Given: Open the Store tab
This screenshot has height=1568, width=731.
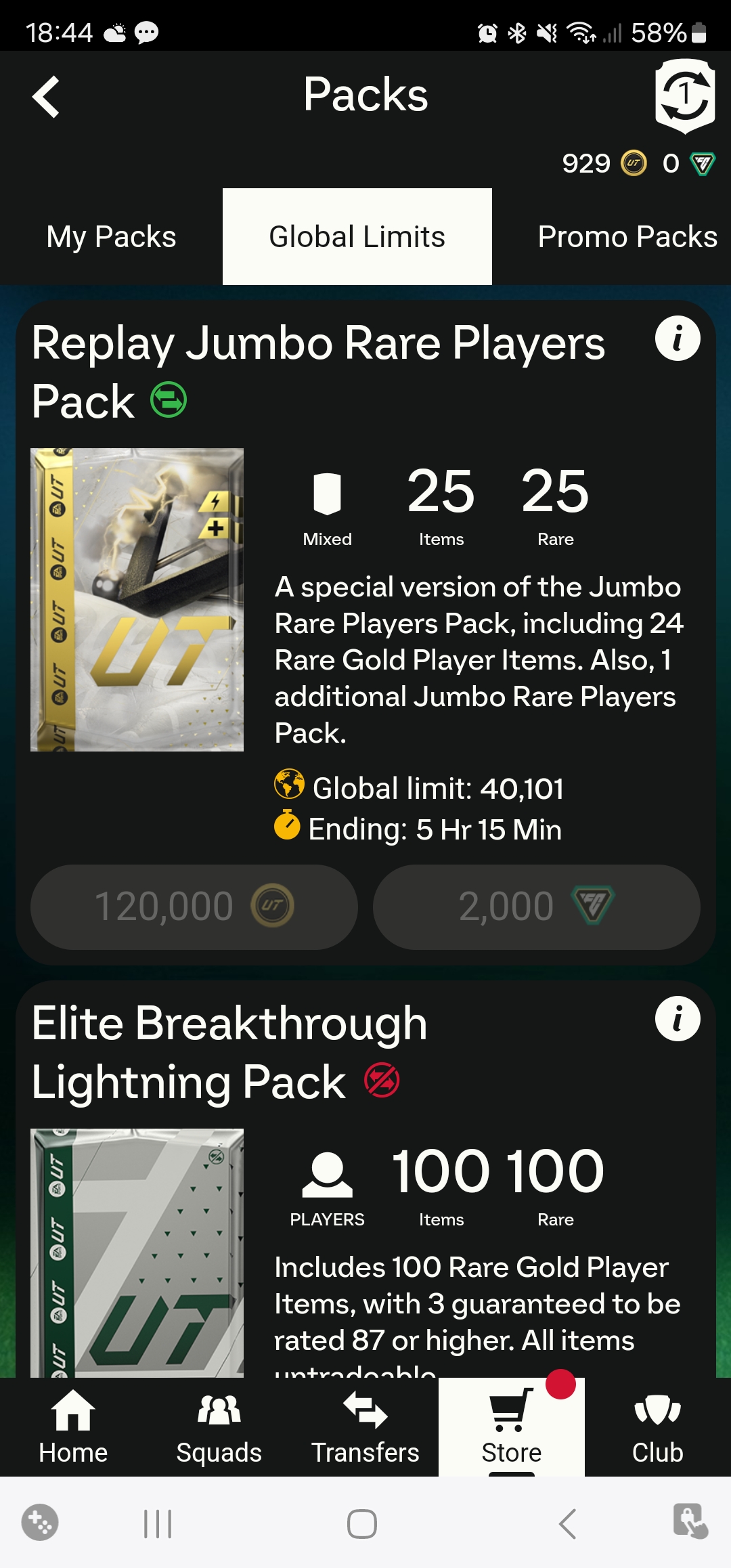Looking at the screenshot, I should click(512, 1427).
